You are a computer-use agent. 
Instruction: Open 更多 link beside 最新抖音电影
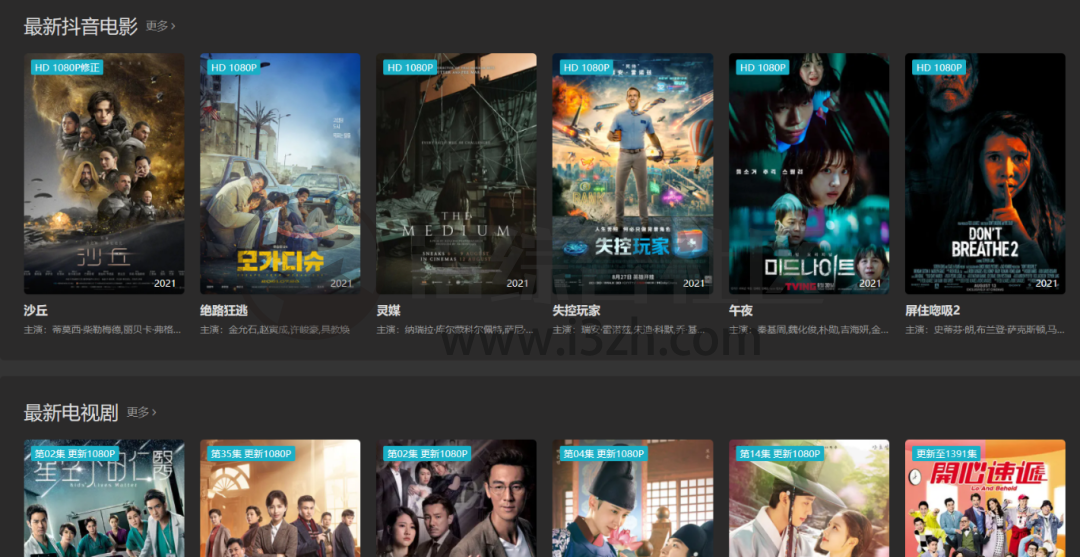160,26
